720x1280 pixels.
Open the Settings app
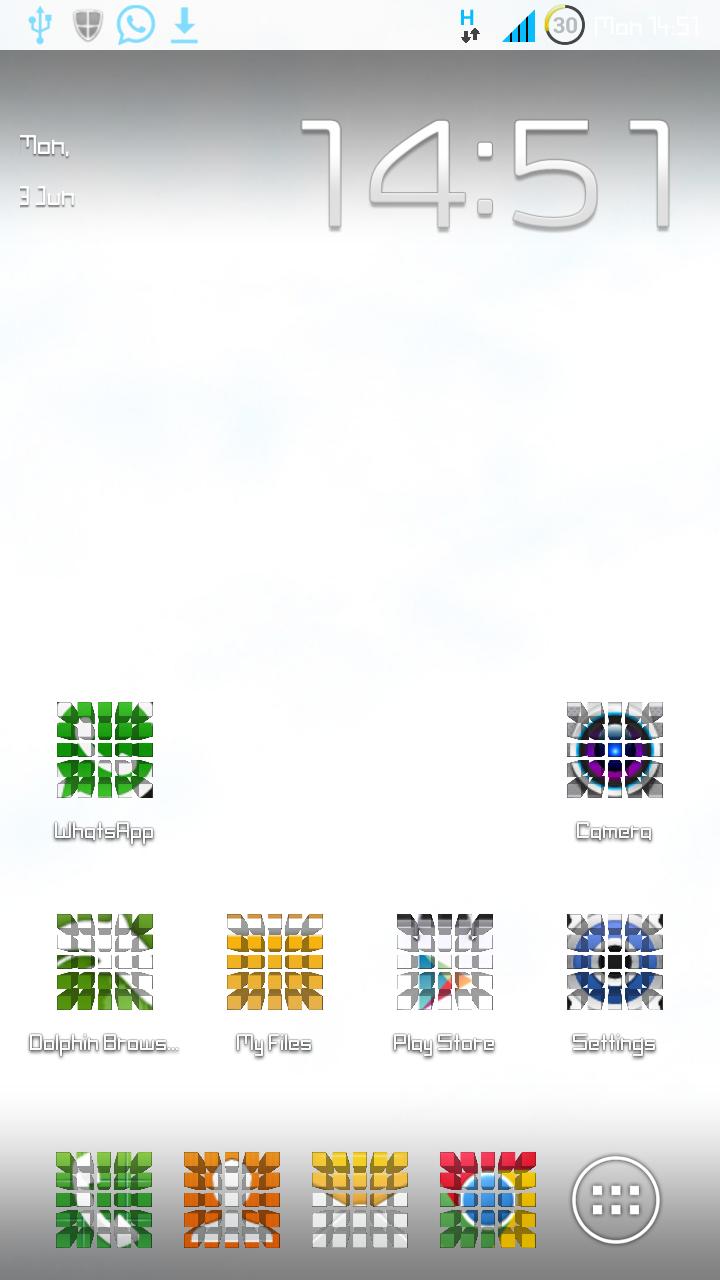coord(614,961)
